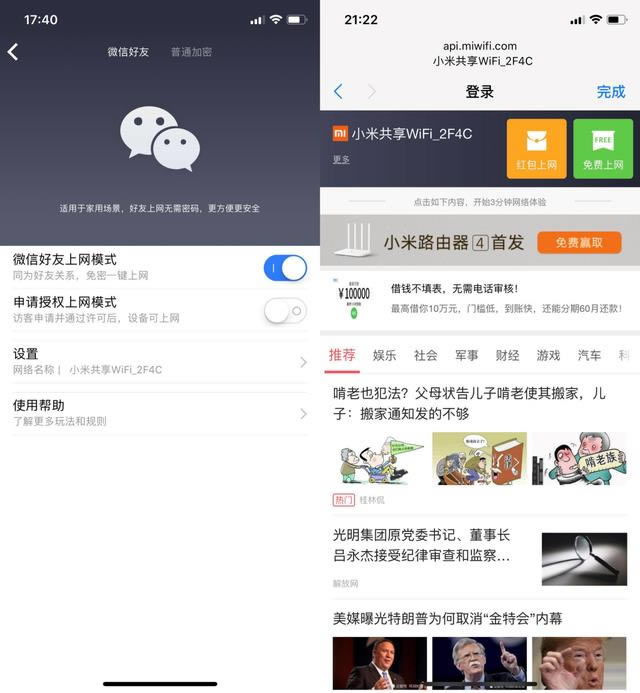Open the 光明集团原党委书记 news article
Image resolution: width=640 pixels, height=693 pixels.
click(422, 545)
